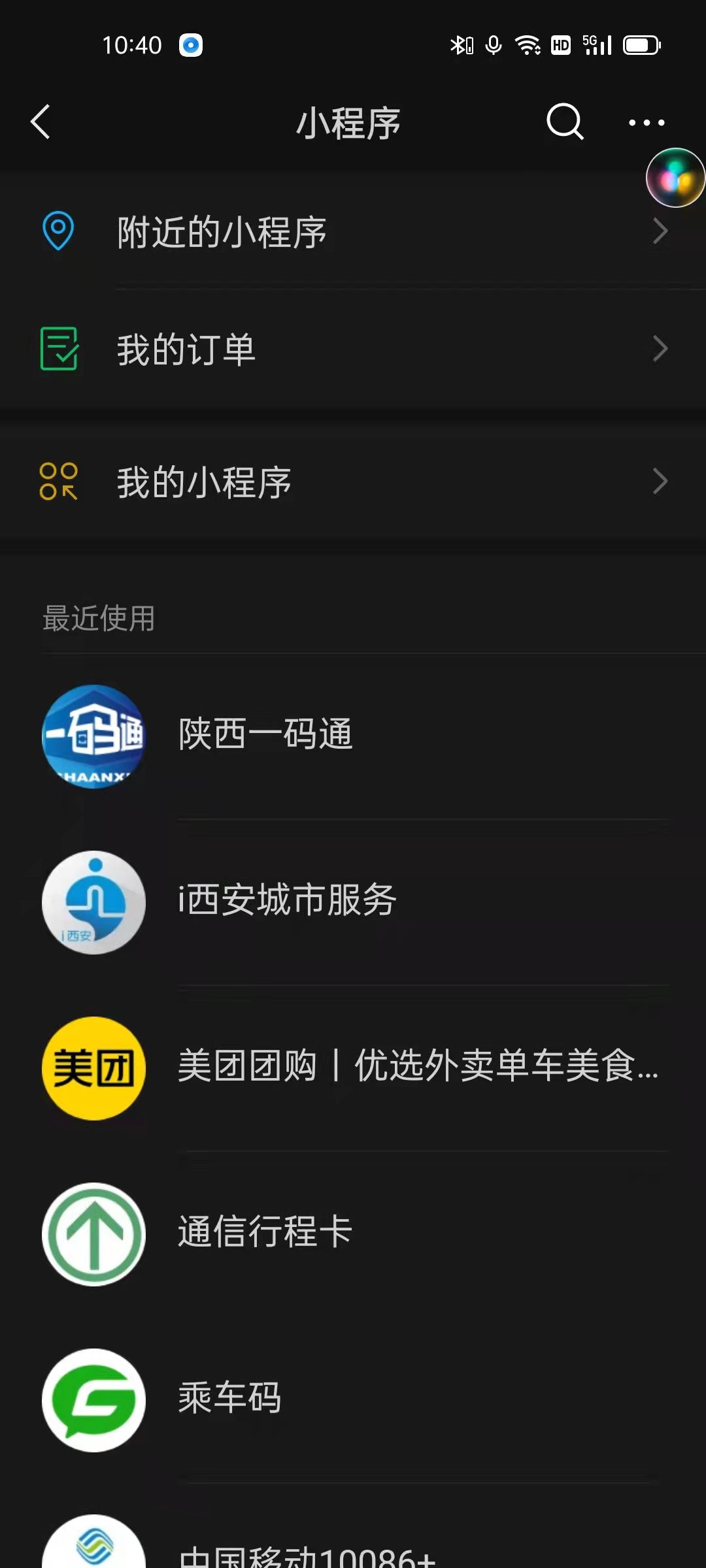Open 附近的小程序
Image resolution: width=706 pixels, height=1568 pixels.
coord(353,231)
